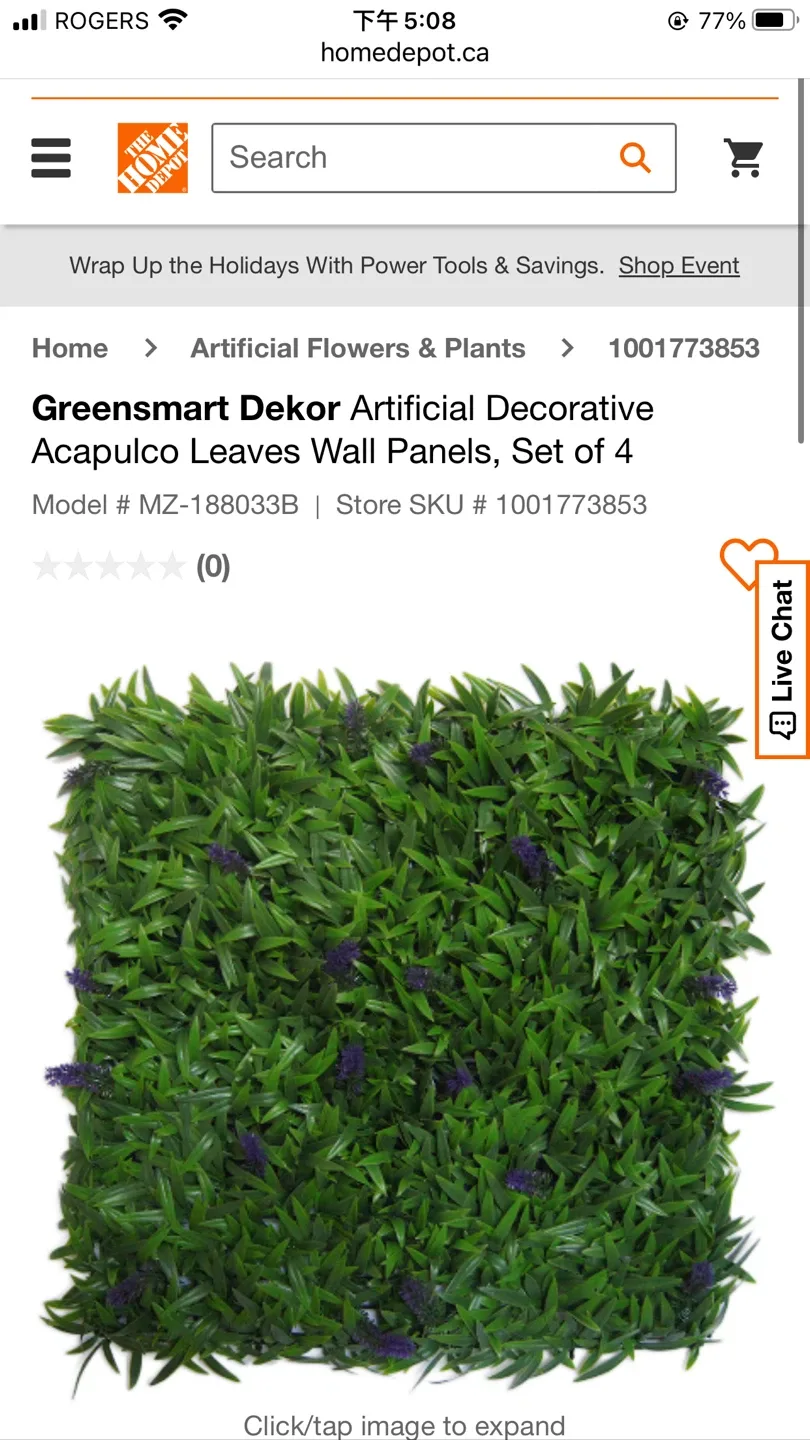
Task: Click the Home breadcrumb link
Action: tap(69, 348)
